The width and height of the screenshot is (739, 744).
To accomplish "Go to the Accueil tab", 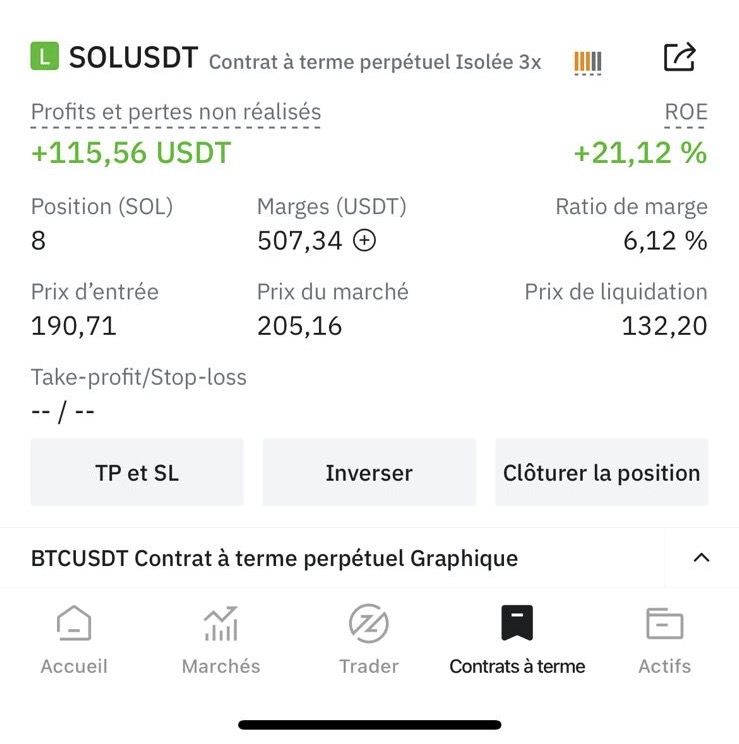I will pyautogui.click(x=74, y=640).
